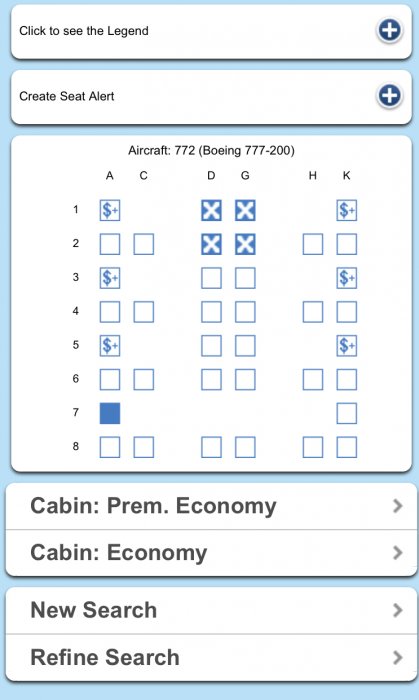Start a New Search
419x700 pixels.
pyautogui.click(x=211, y=610)
